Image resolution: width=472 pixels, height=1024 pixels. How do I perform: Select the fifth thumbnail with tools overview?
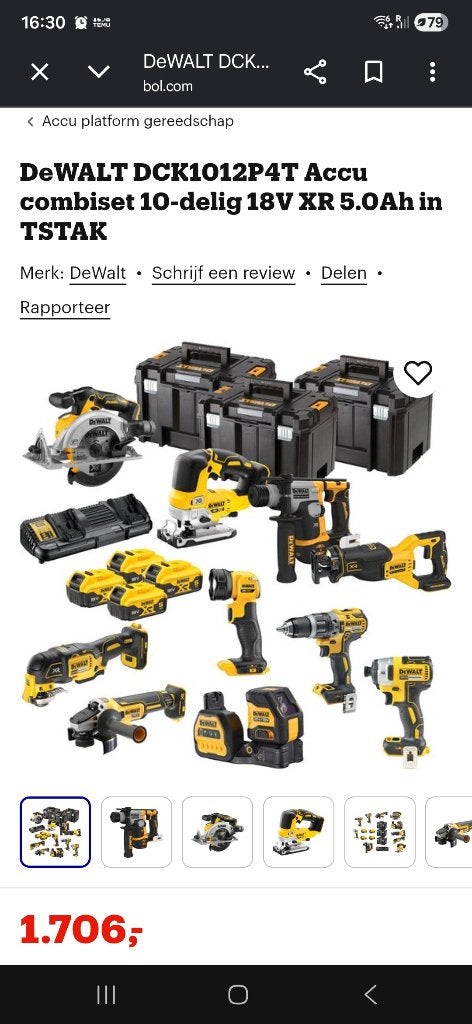[379, 832]
